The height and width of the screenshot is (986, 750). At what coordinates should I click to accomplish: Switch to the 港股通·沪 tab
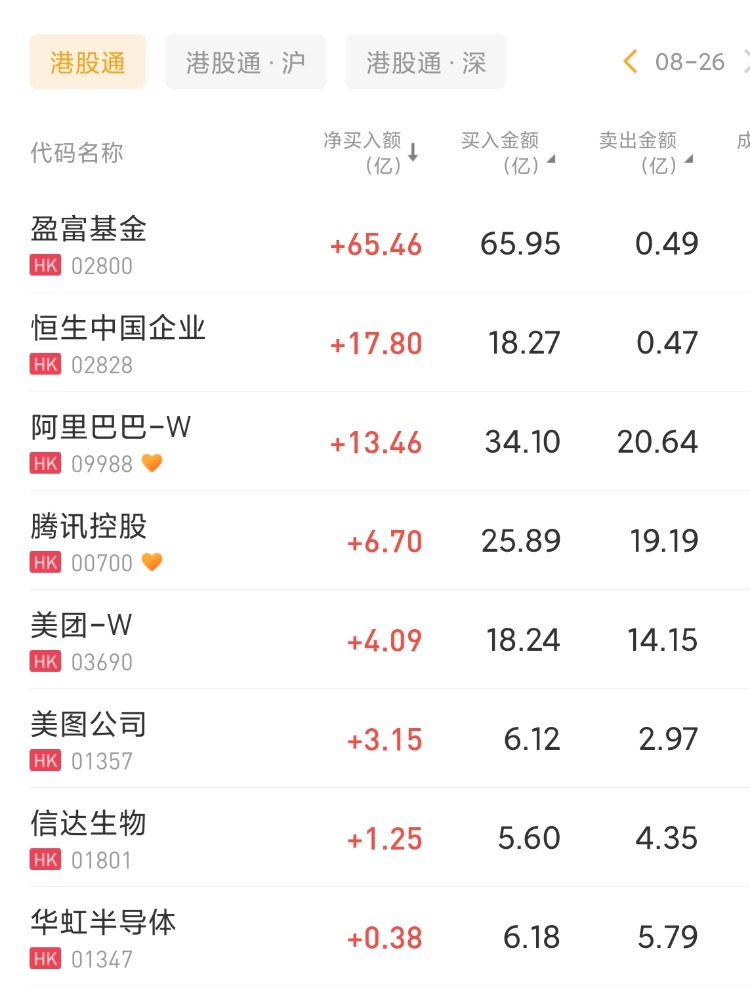tap(245, 62)
